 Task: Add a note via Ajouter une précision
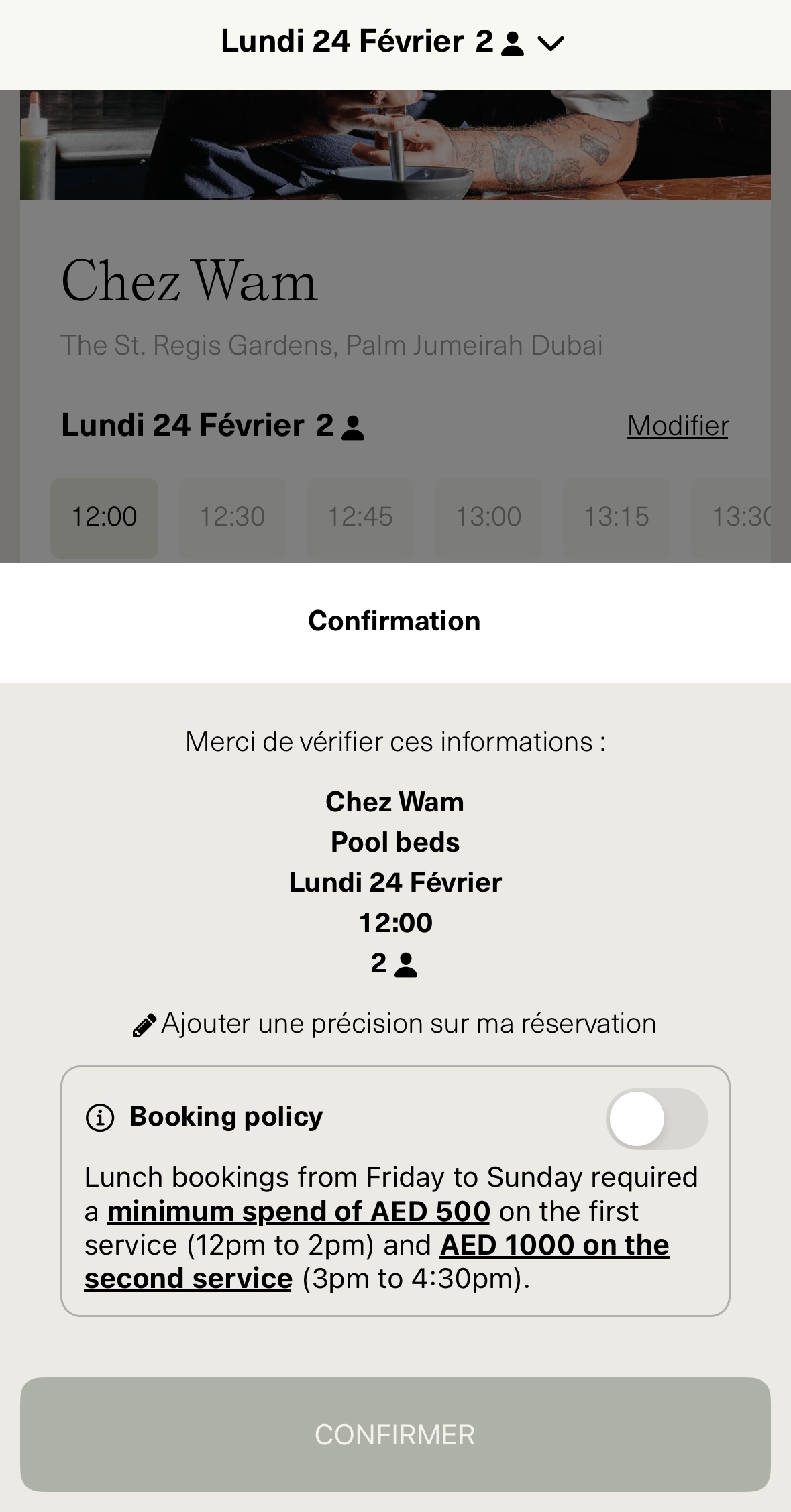tap(394, 1024)
